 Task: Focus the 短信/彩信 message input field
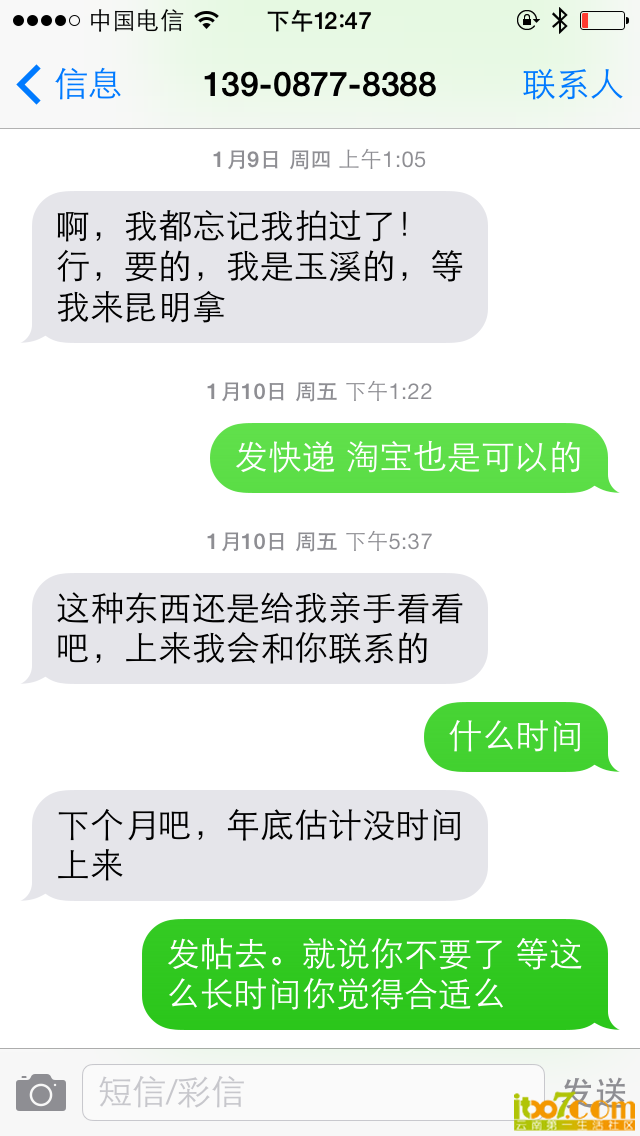(310, 1092)
